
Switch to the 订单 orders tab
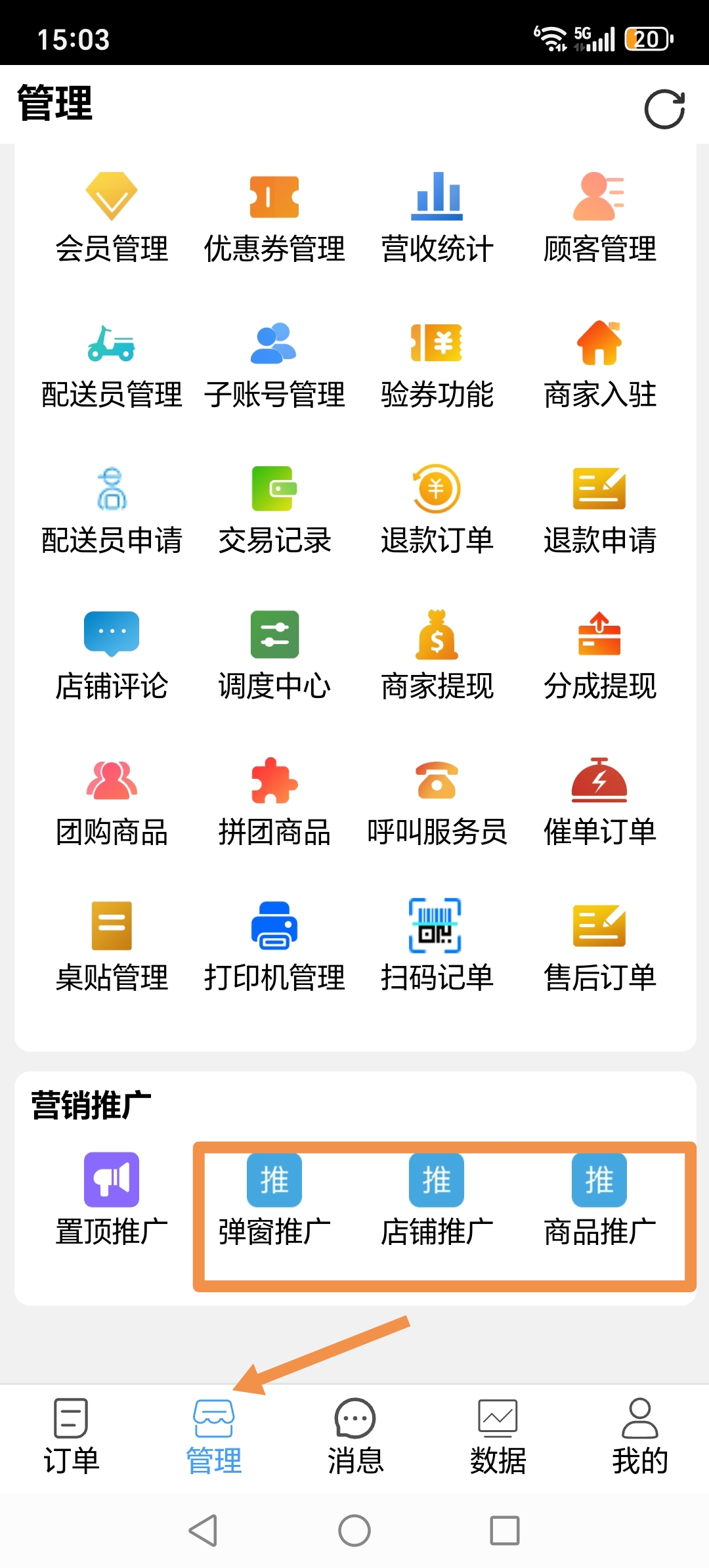71,1437
